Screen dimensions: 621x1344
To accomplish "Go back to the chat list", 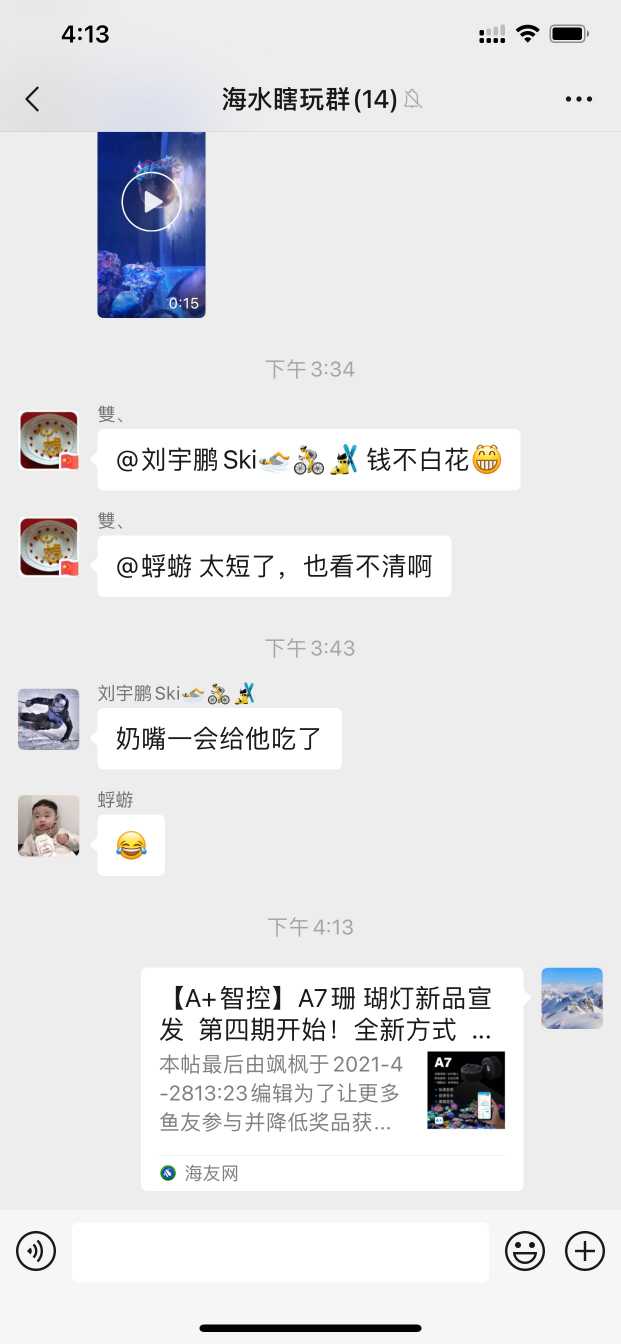I will (33, 99).
